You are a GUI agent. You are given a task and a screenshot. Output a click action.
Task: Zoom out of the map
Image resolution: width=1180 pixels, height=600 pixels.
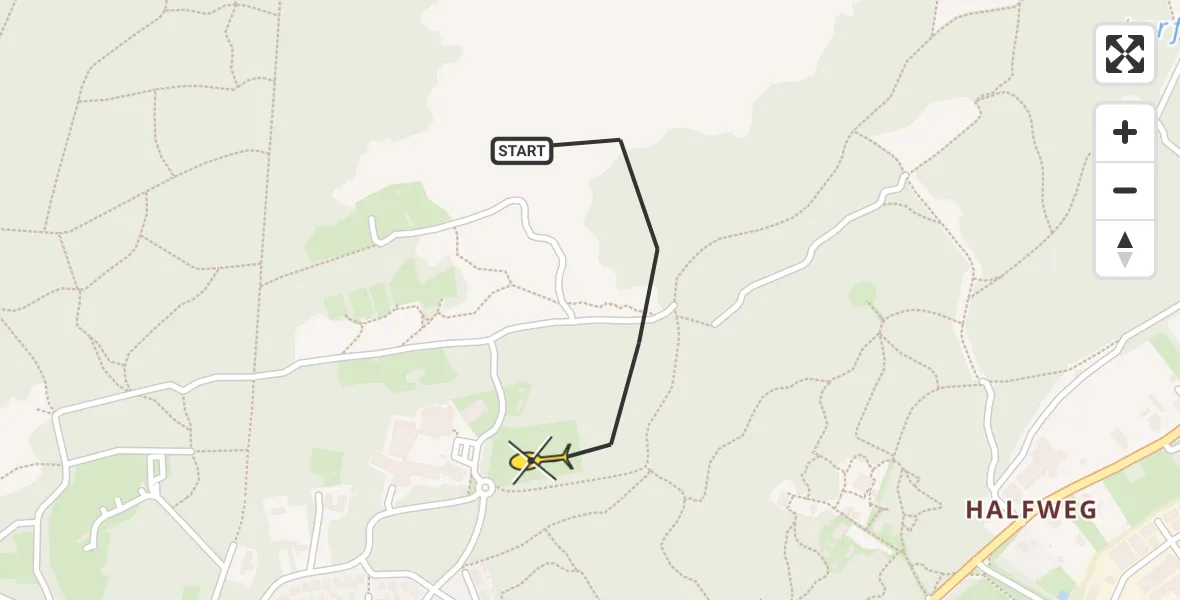click(1124, 191)
